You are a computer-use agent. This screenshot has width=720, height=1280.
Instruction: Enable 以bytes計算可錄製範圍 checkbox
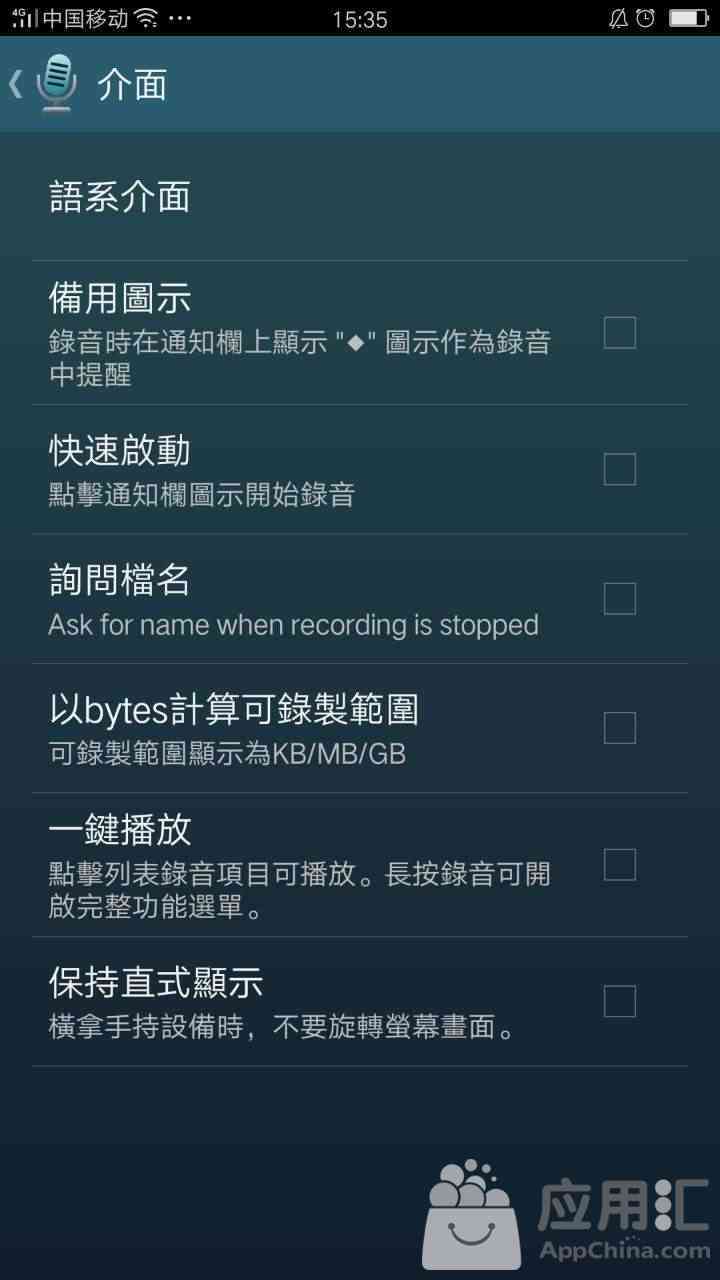point(619,728)
